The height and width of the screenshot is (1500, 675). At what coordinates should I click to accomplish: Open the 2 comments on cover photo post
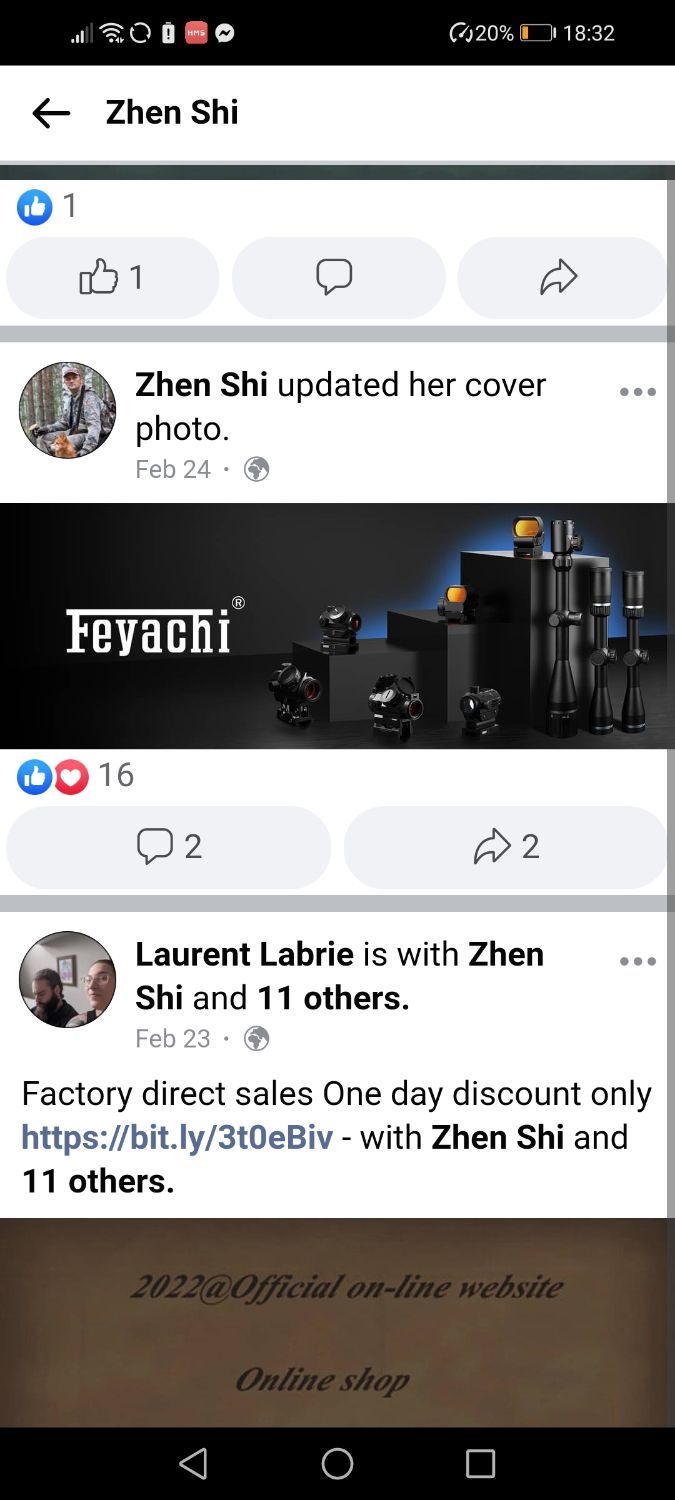pos(168,847)
